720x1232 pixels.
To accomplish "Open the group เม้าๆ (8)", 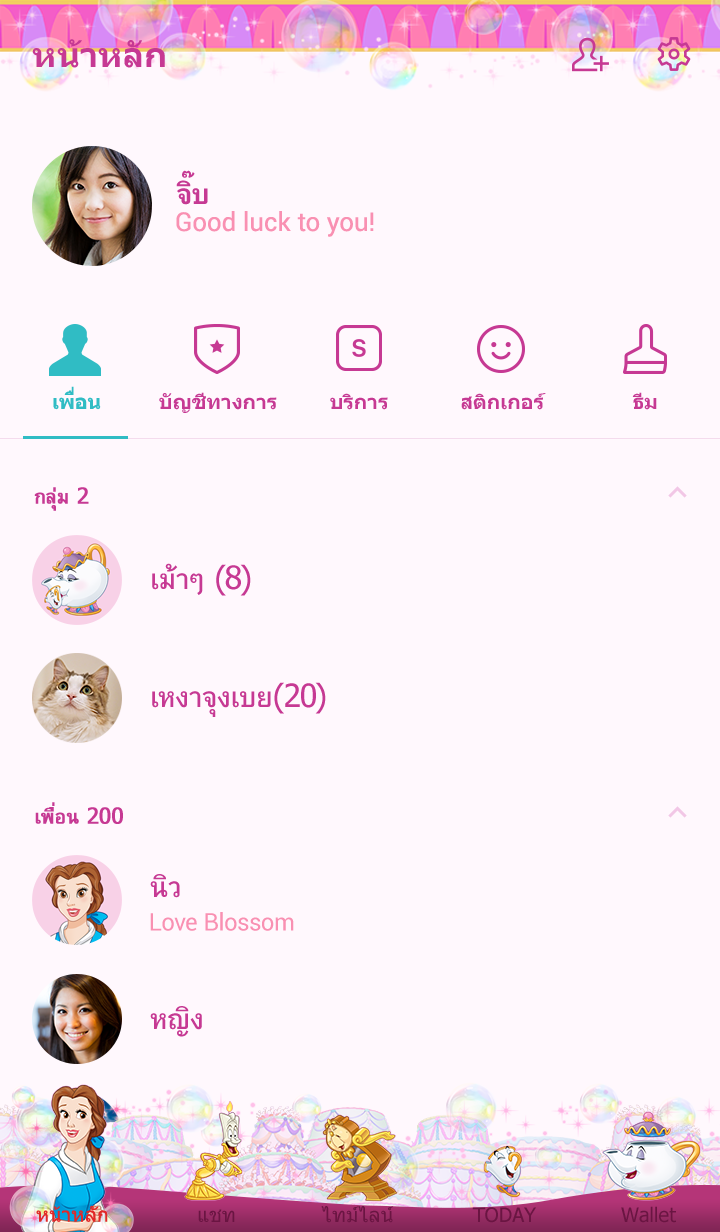I will tap(200, 580).
